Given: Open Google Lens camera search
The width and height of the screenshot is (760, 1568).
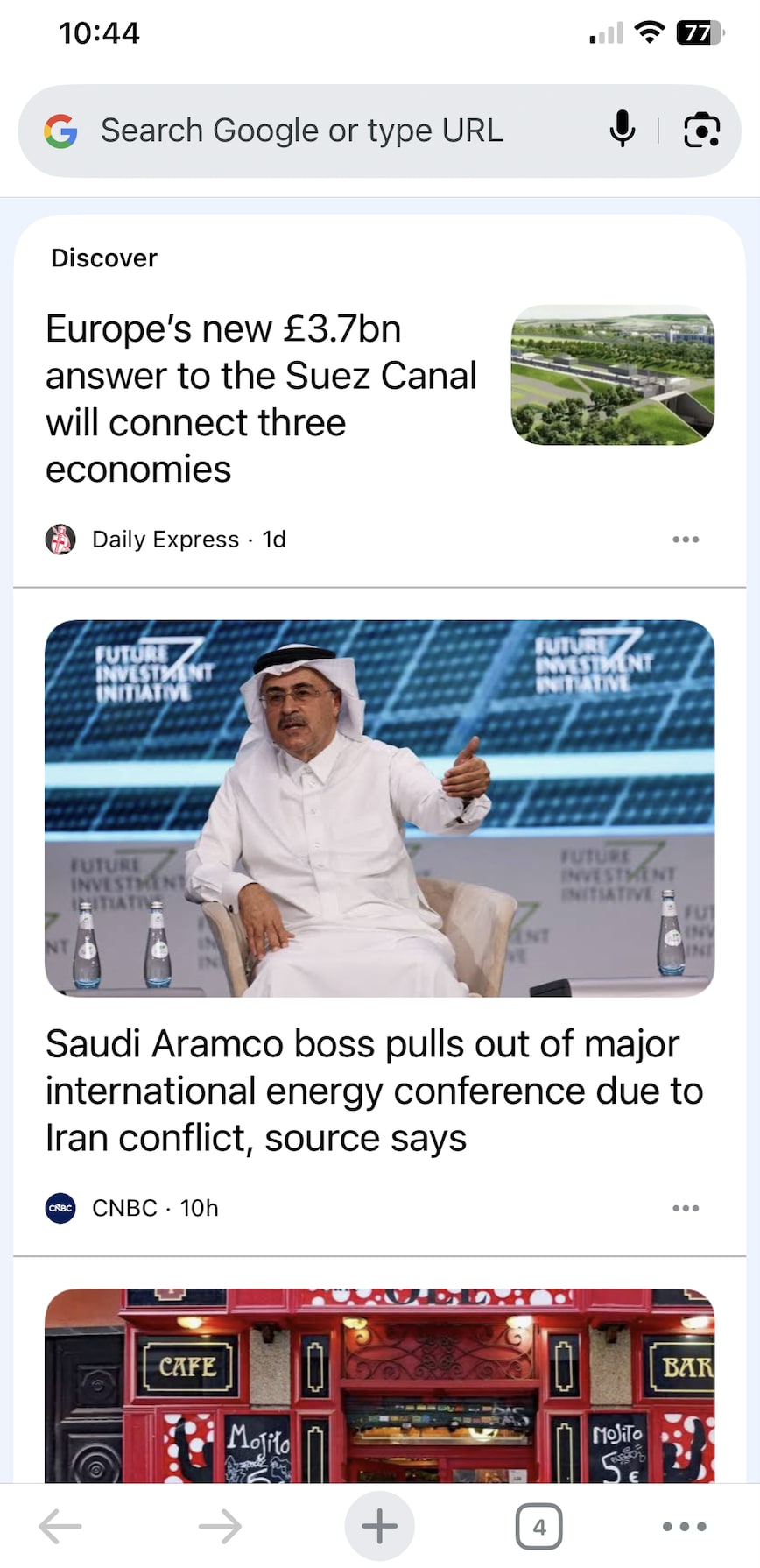Looking at the screenshot, I should coord(701,131).
